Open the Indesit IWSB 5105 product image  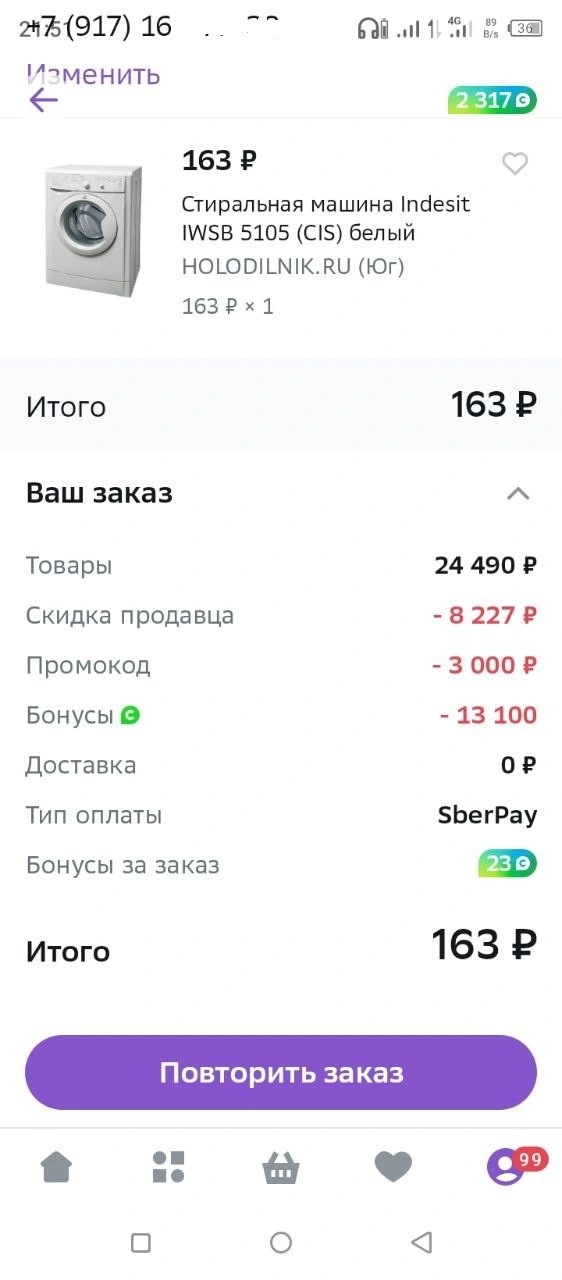pyautogui.click(x=93, y=231)
